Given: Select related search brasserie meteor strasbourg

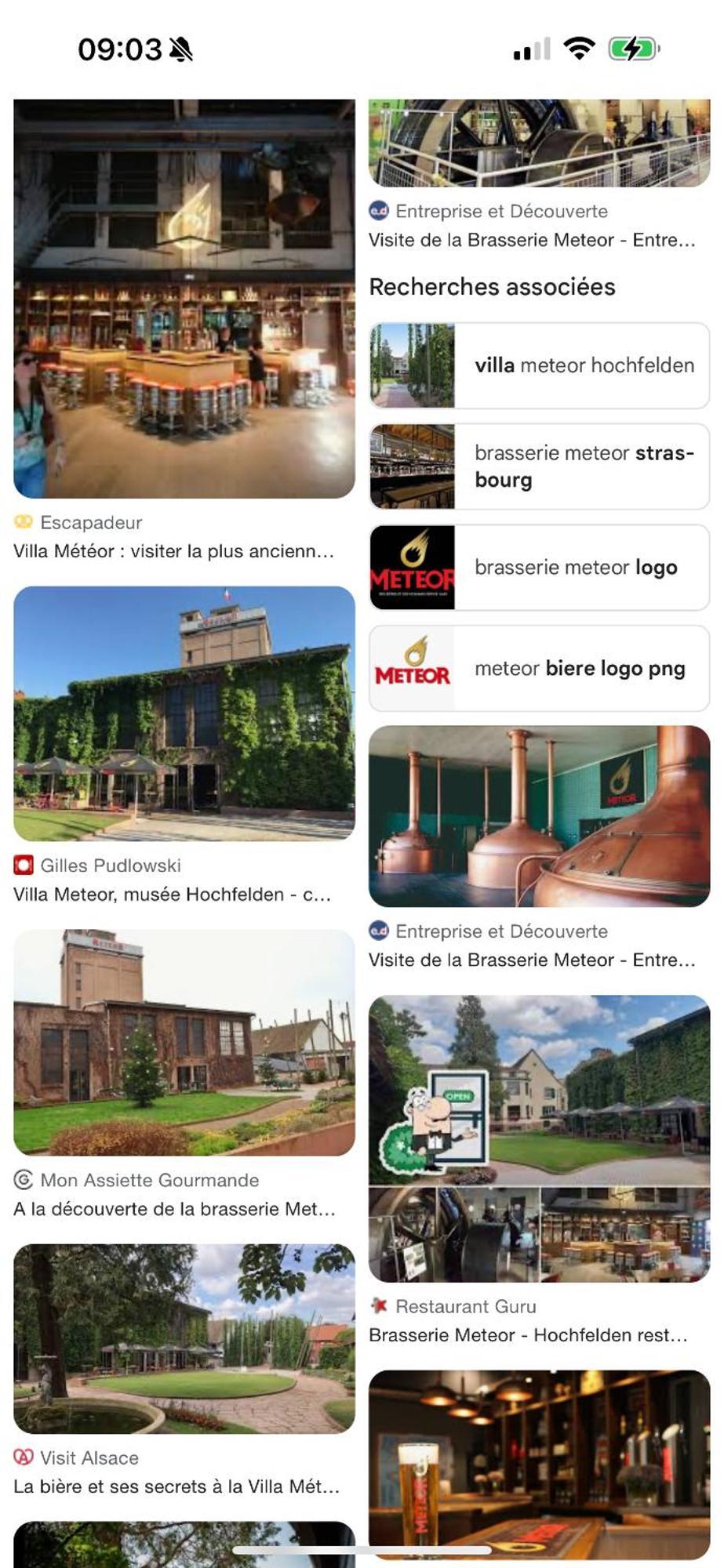Looking at the screenshot, I should pos(539,466).
